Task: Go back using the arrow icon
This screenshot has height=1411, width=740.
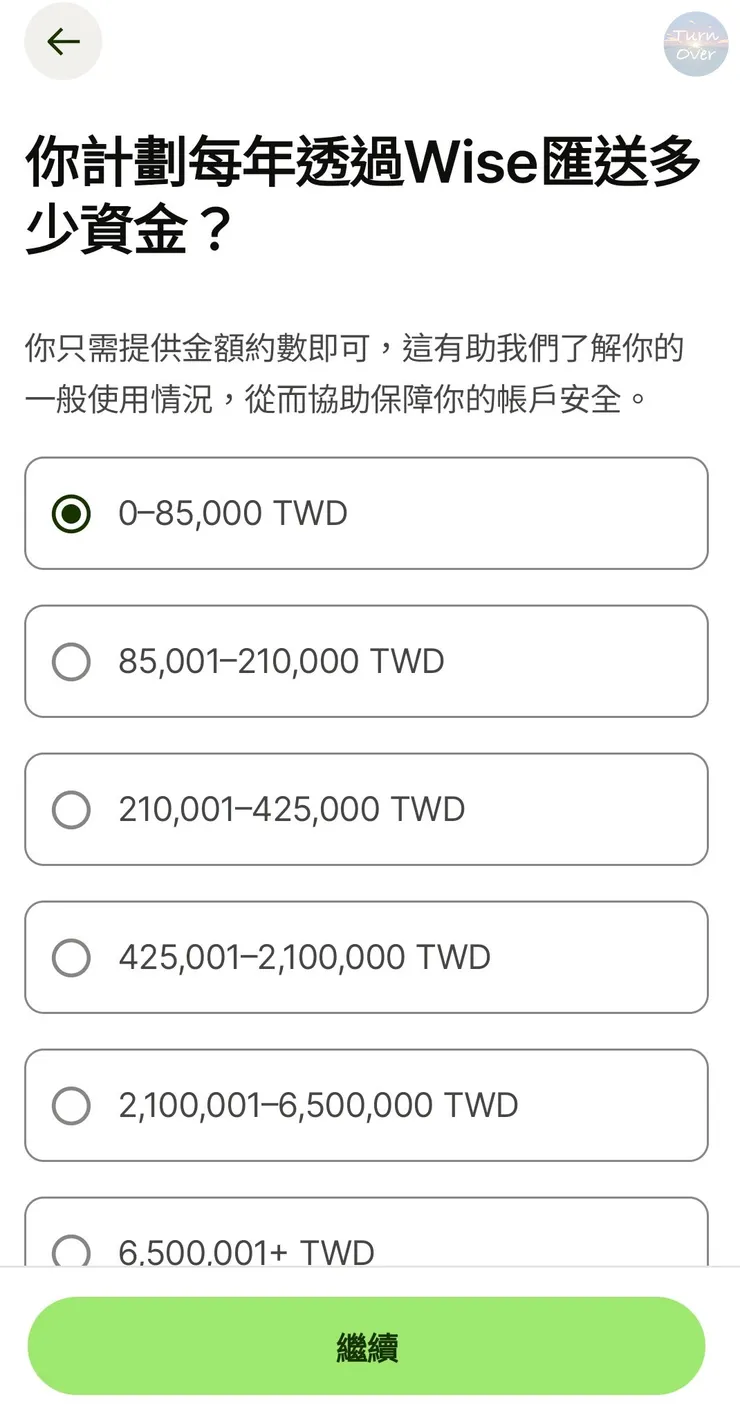Action: tap(62, 42)
